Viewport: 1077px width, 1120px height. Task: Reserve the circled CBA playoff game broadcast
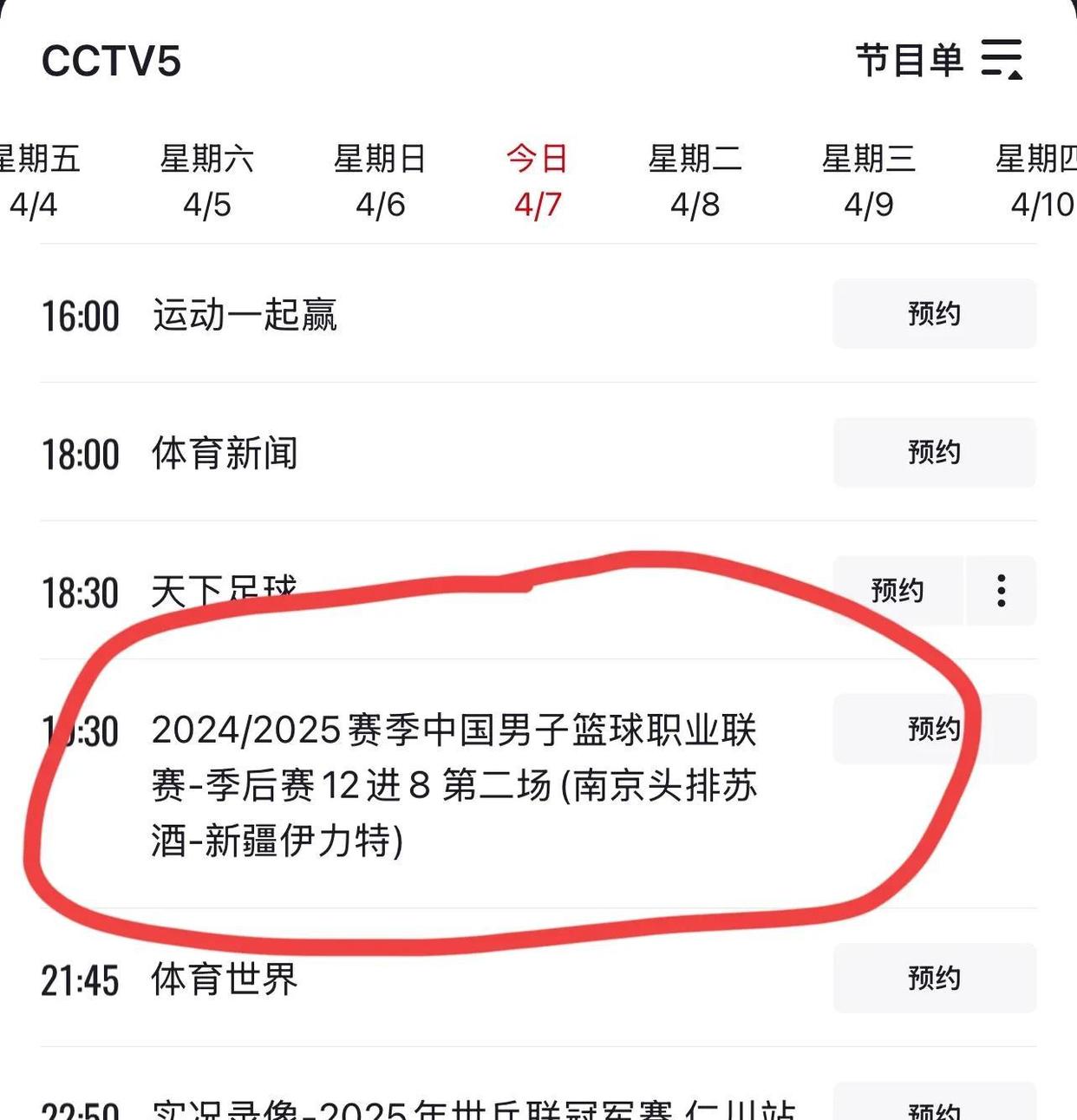click(x=933, y=730)
